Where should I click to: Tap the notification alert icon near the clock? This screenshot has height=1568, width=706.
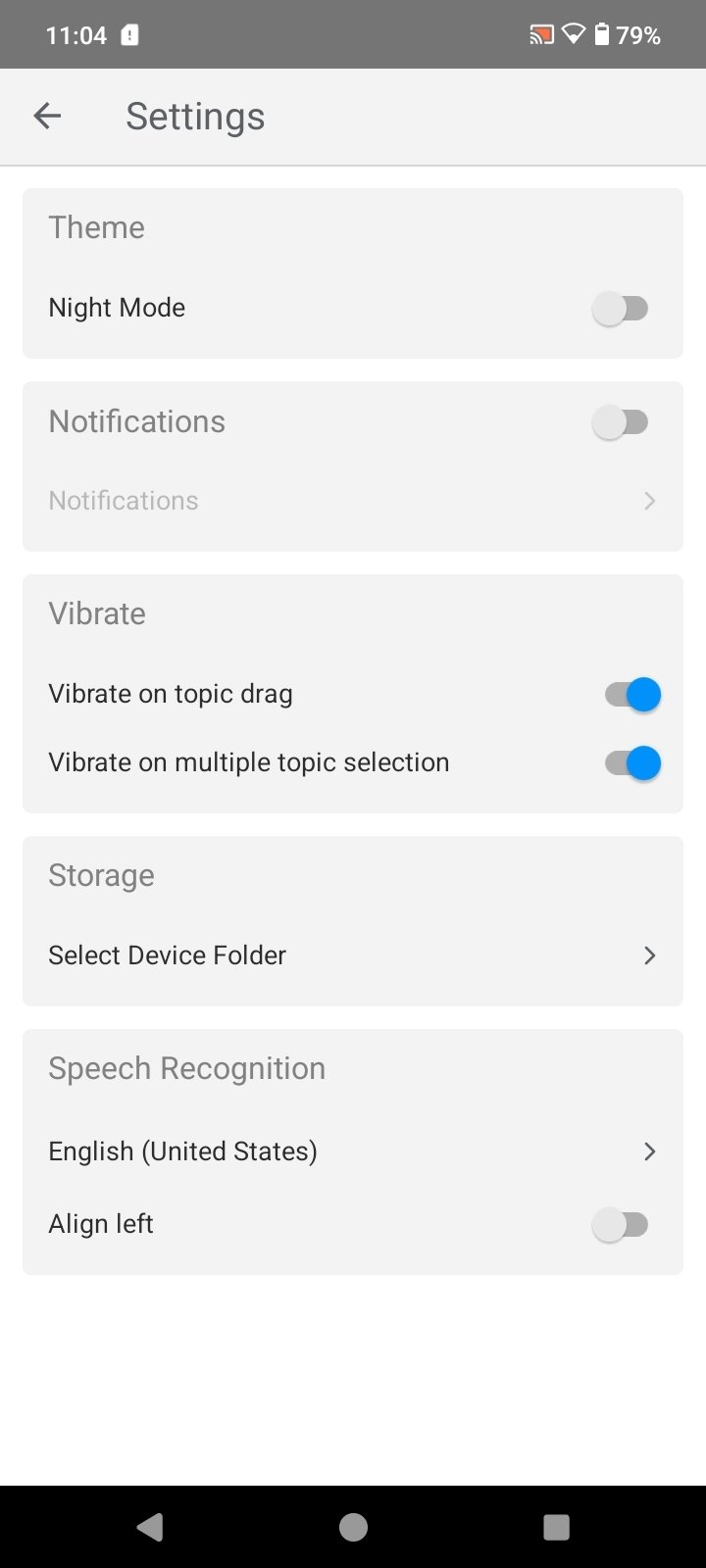point(128,34)
